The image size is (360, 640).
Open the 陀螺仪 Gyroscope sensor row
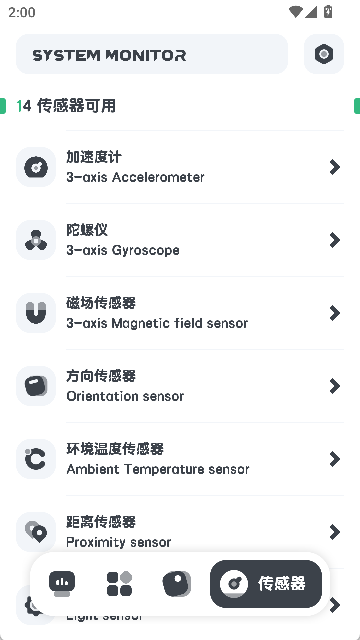[180, 240]
